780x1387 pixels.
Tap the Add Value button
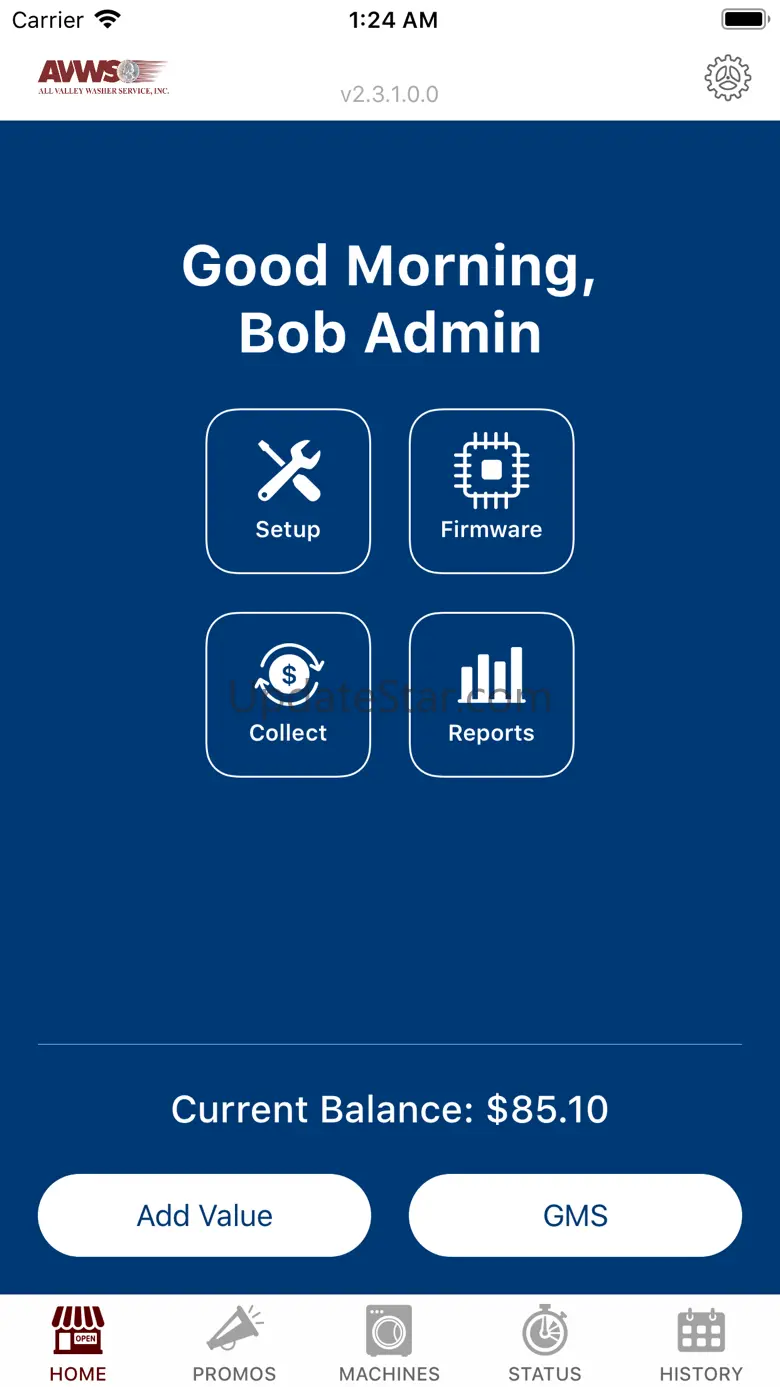205,1215
